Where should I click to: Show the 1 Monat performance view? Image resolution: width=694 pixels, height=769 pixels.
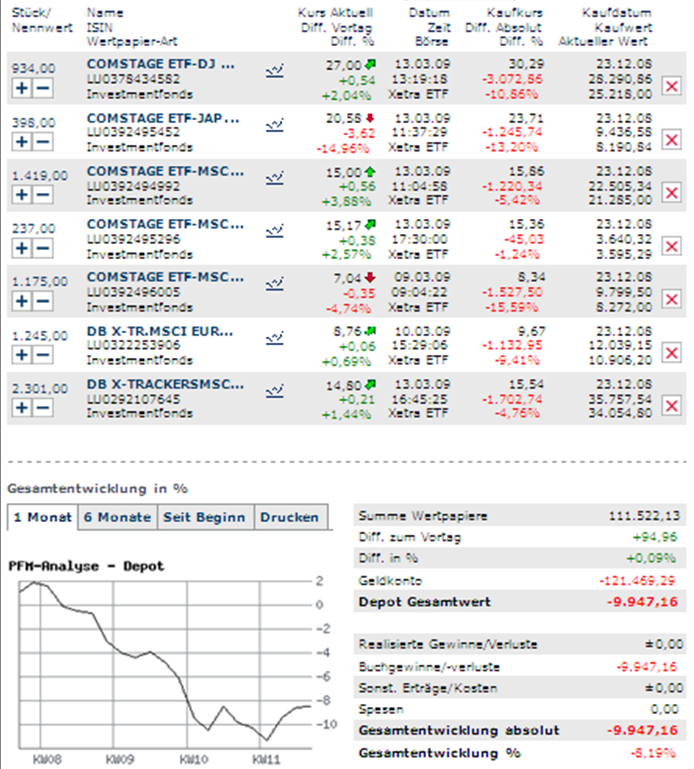click(40, 517)
